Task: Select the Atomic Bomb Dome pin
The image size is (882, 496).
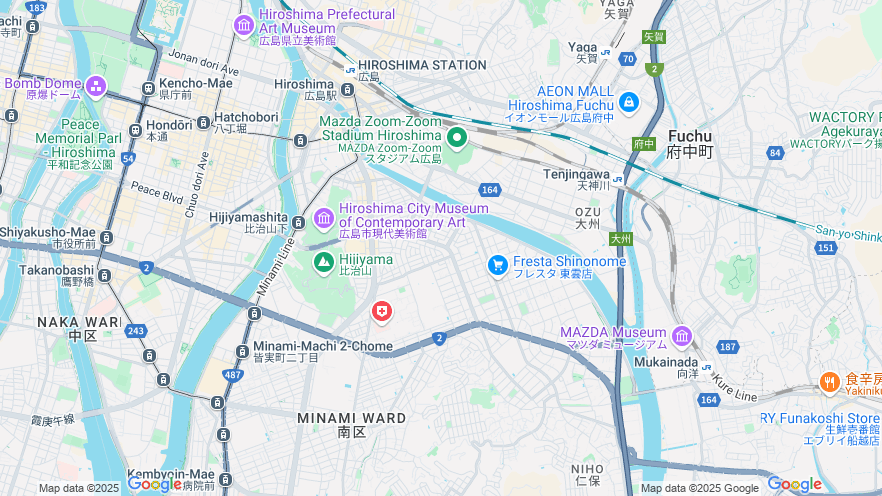Action: pyautogui.click(x=96, y=85)
